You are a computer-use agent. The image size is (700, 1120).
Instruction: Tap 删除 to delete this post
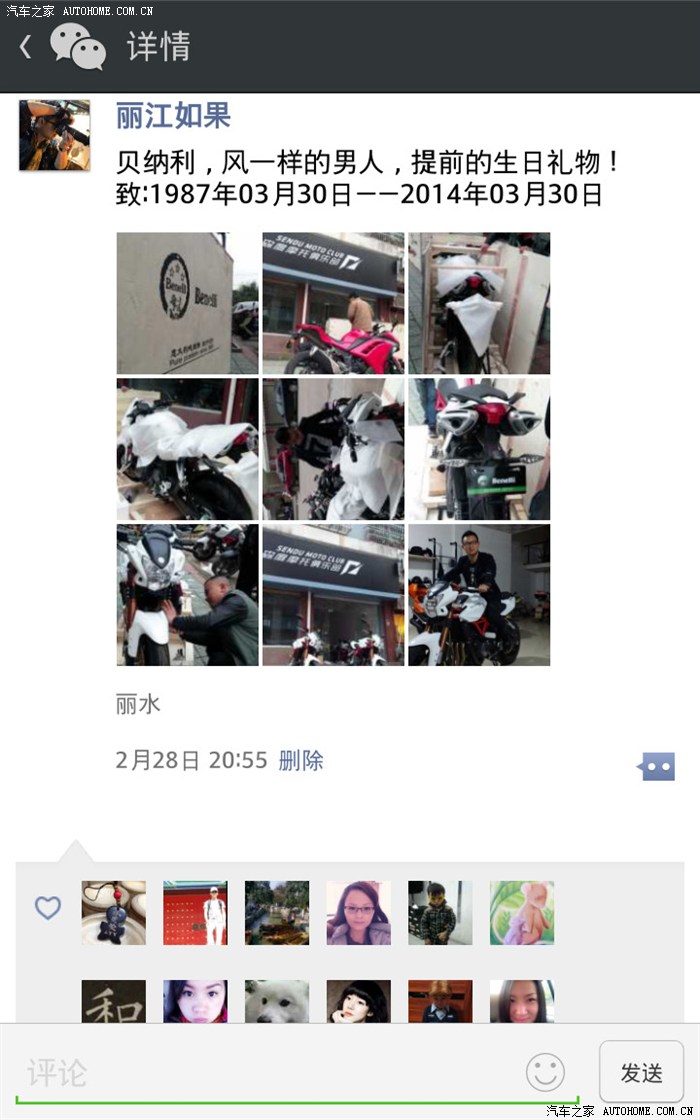tap(301, 760)
